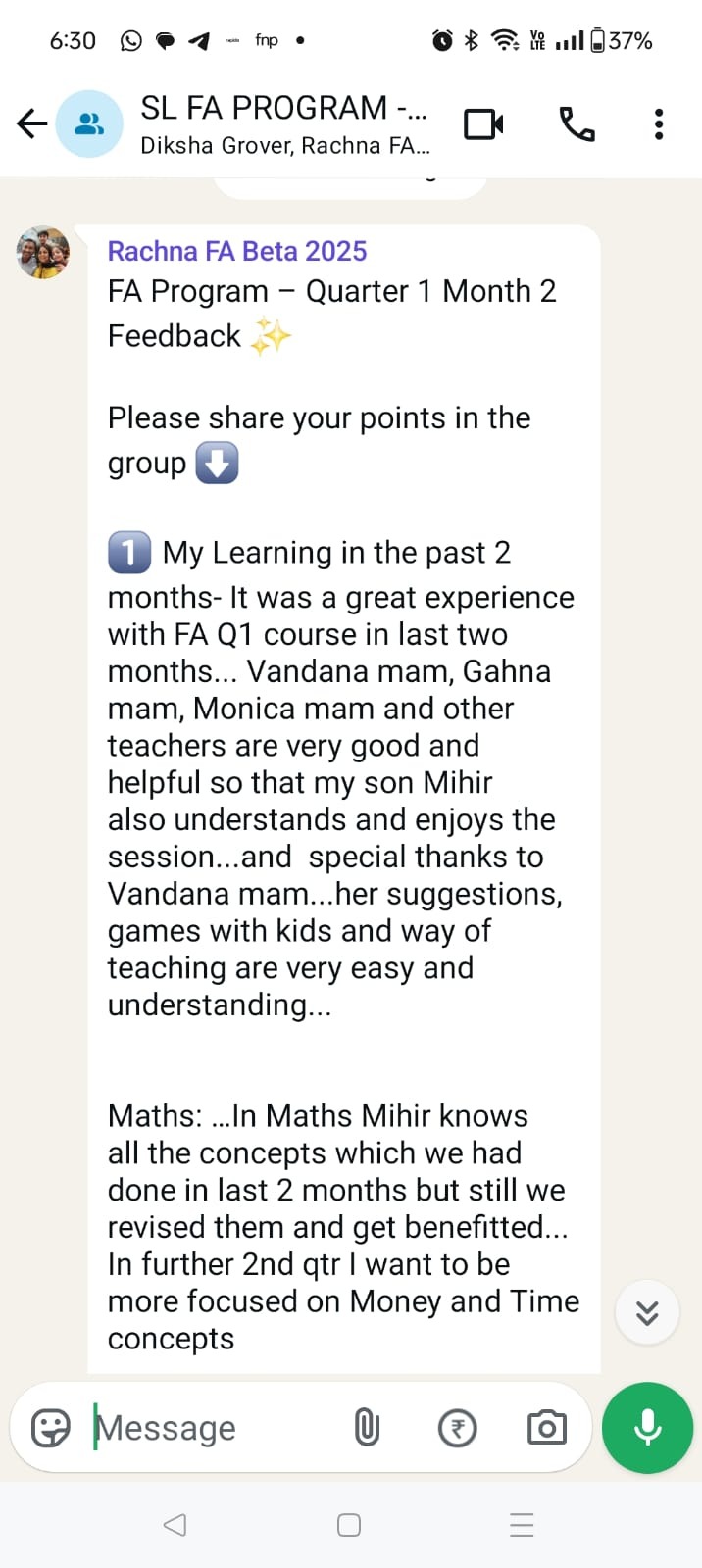Open SL FA PROGRAM group info

283,123
